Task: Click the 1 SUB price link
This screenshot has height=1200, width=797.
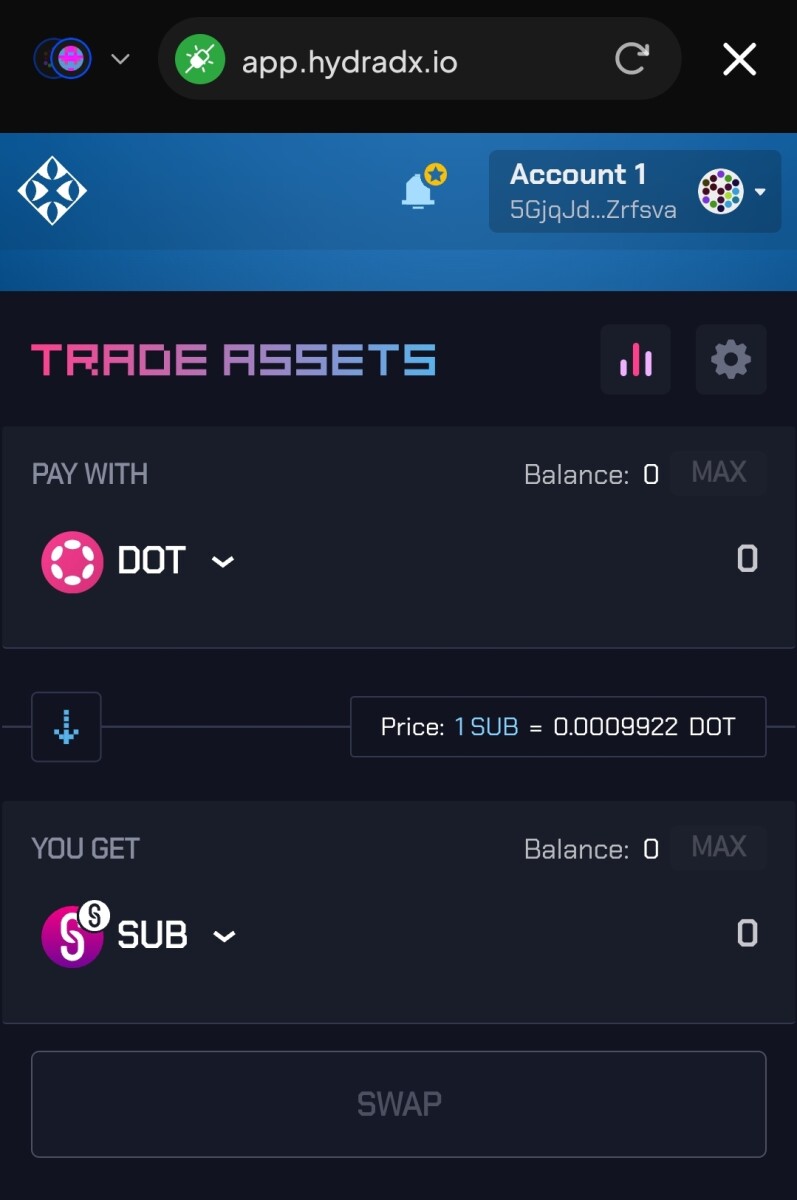Action: pyautogui.click(x=487, y=727)
